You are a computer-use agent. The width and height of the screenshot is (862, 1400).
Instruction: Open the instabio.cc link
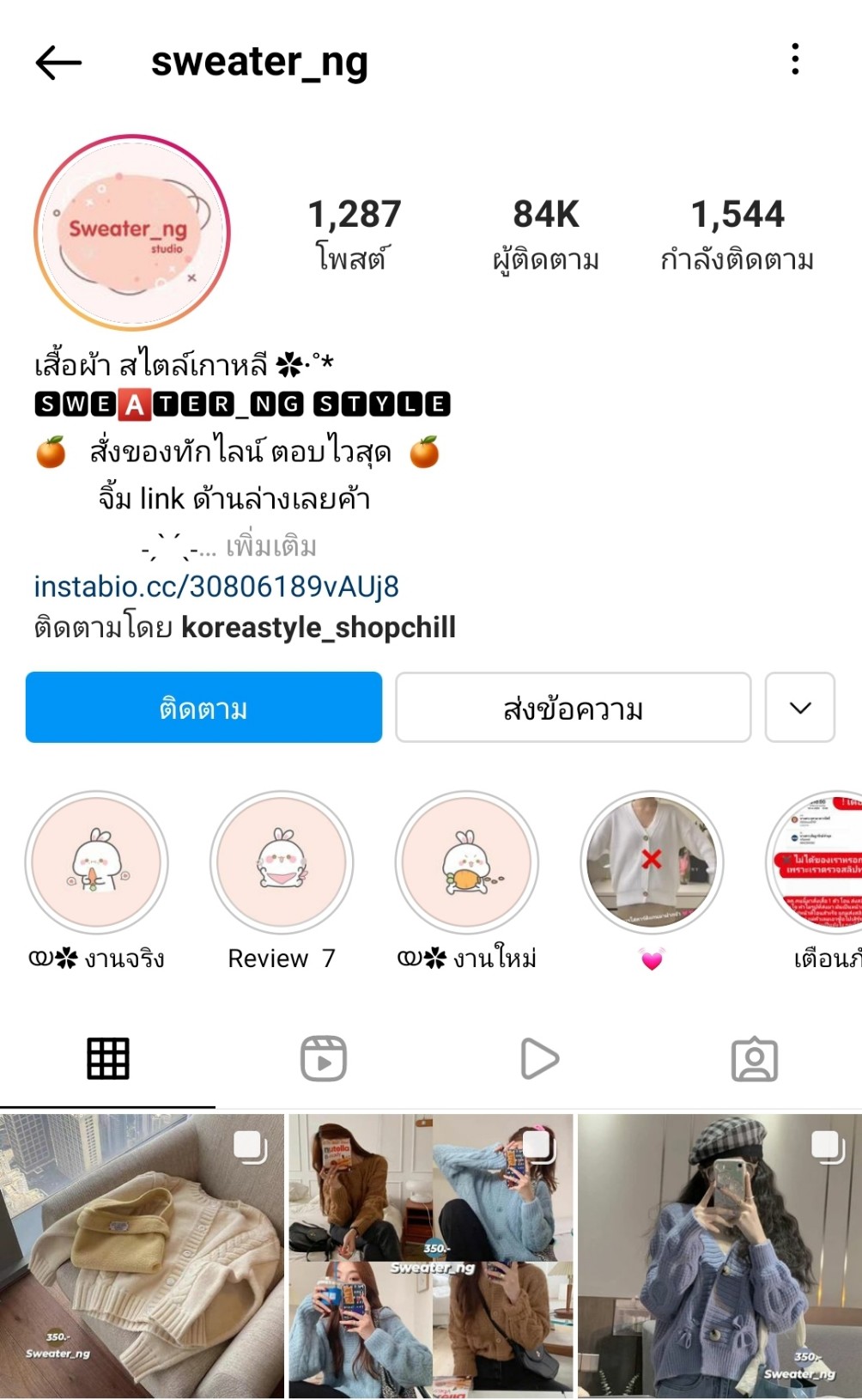click(216, 587)
